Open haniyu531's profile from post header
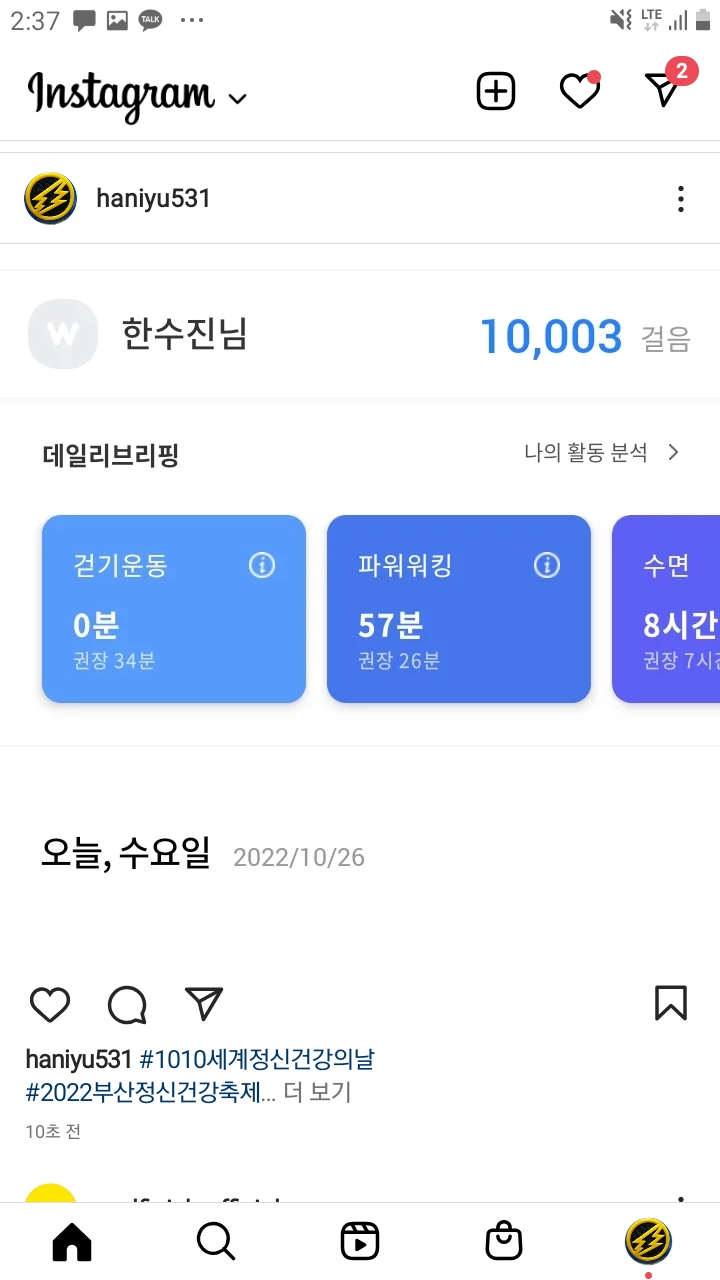The width and height of the screenshot is (720, 1280). [x=152, y=198]
